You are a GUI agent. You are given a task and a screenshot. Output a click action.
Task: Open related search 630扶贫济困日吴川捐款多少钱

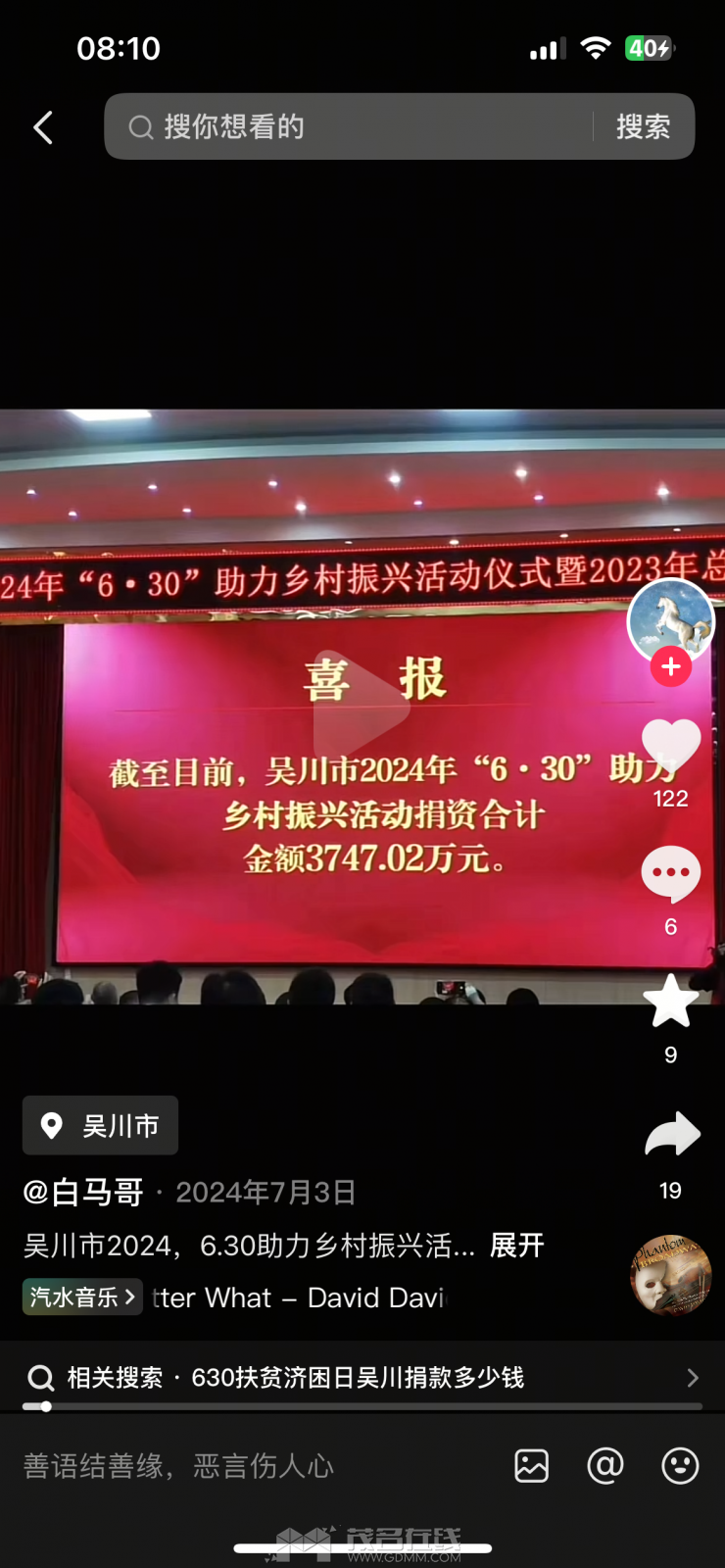pyautogui.click(x=359, y=1377)
